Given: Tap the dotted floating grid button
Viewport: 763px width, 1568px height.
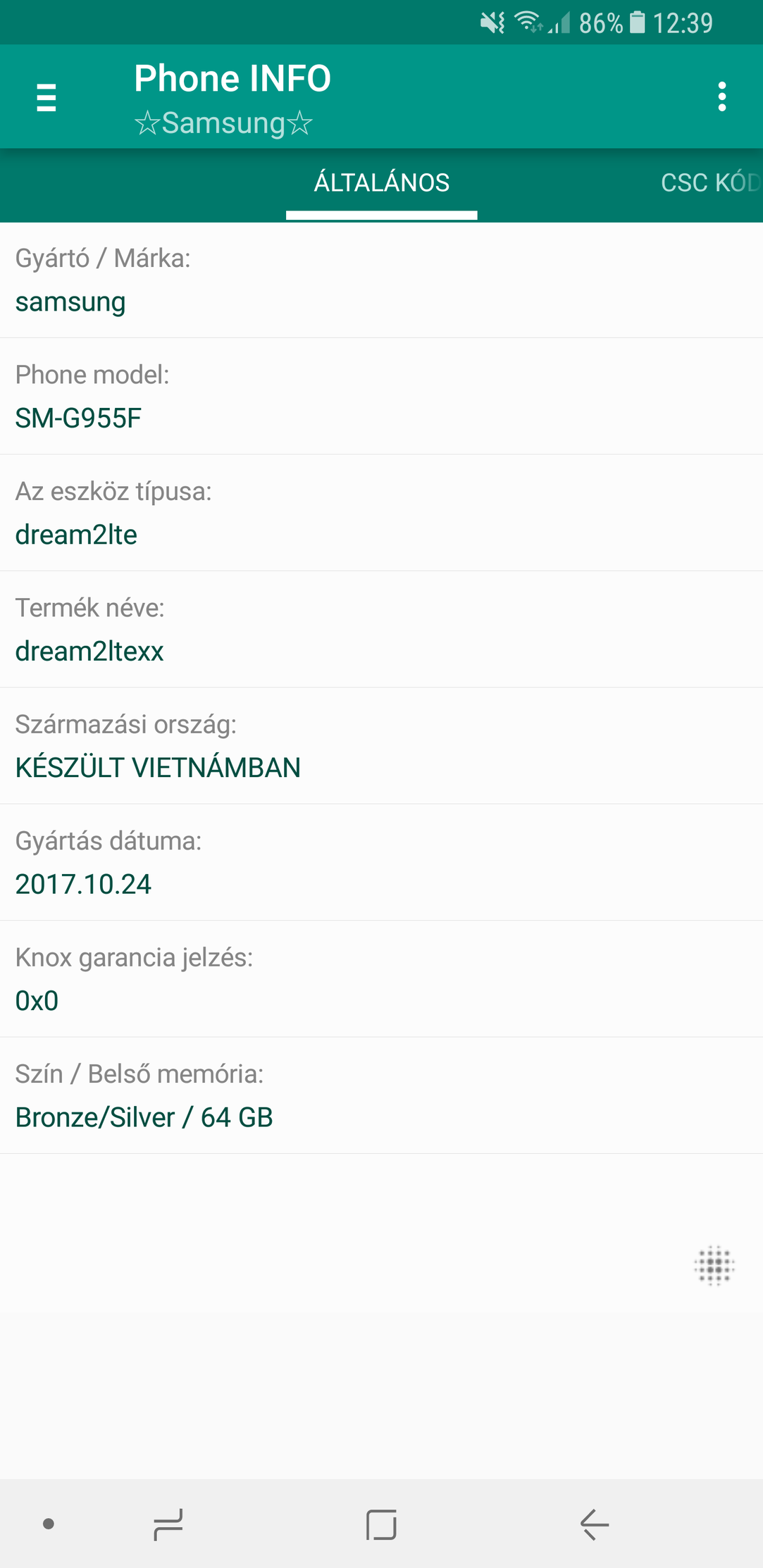Looking at the screenshot, I should tap(714, 1266).
